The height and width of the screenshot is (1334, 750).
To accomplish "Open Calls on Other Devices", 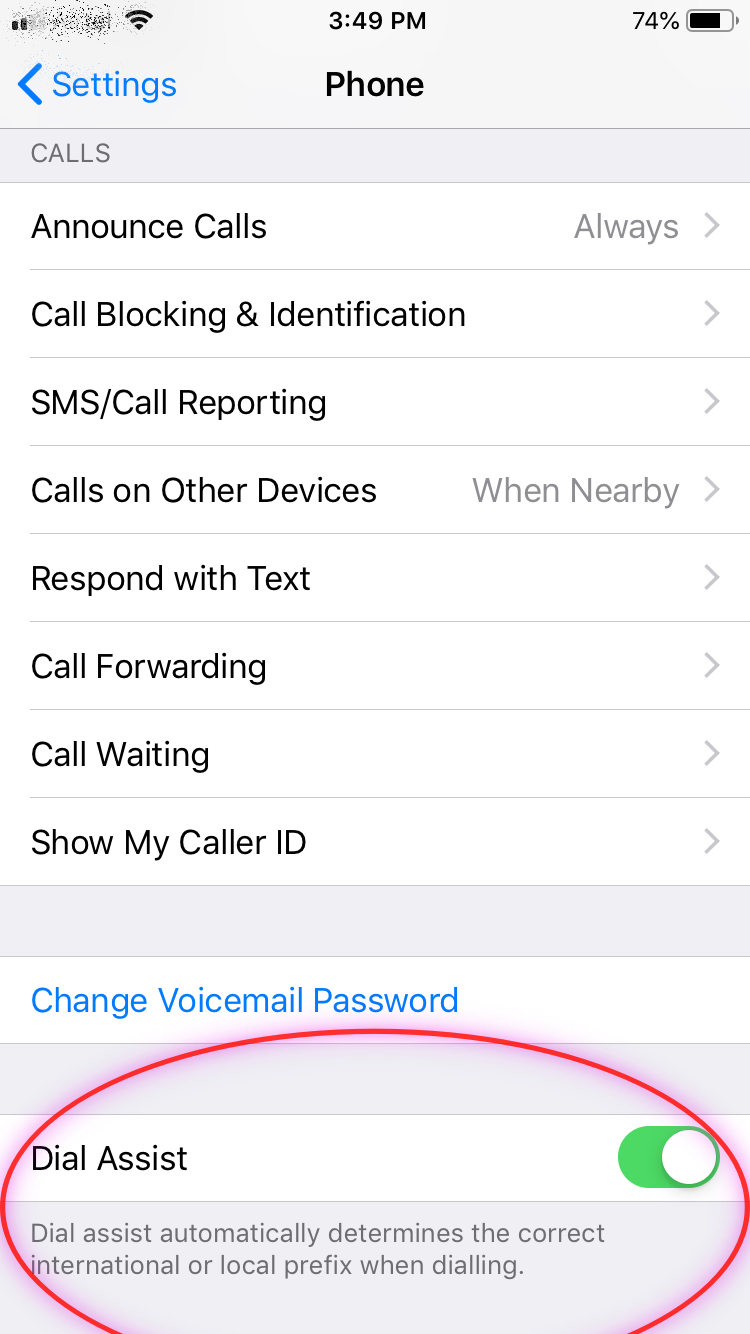I will 375,491.
